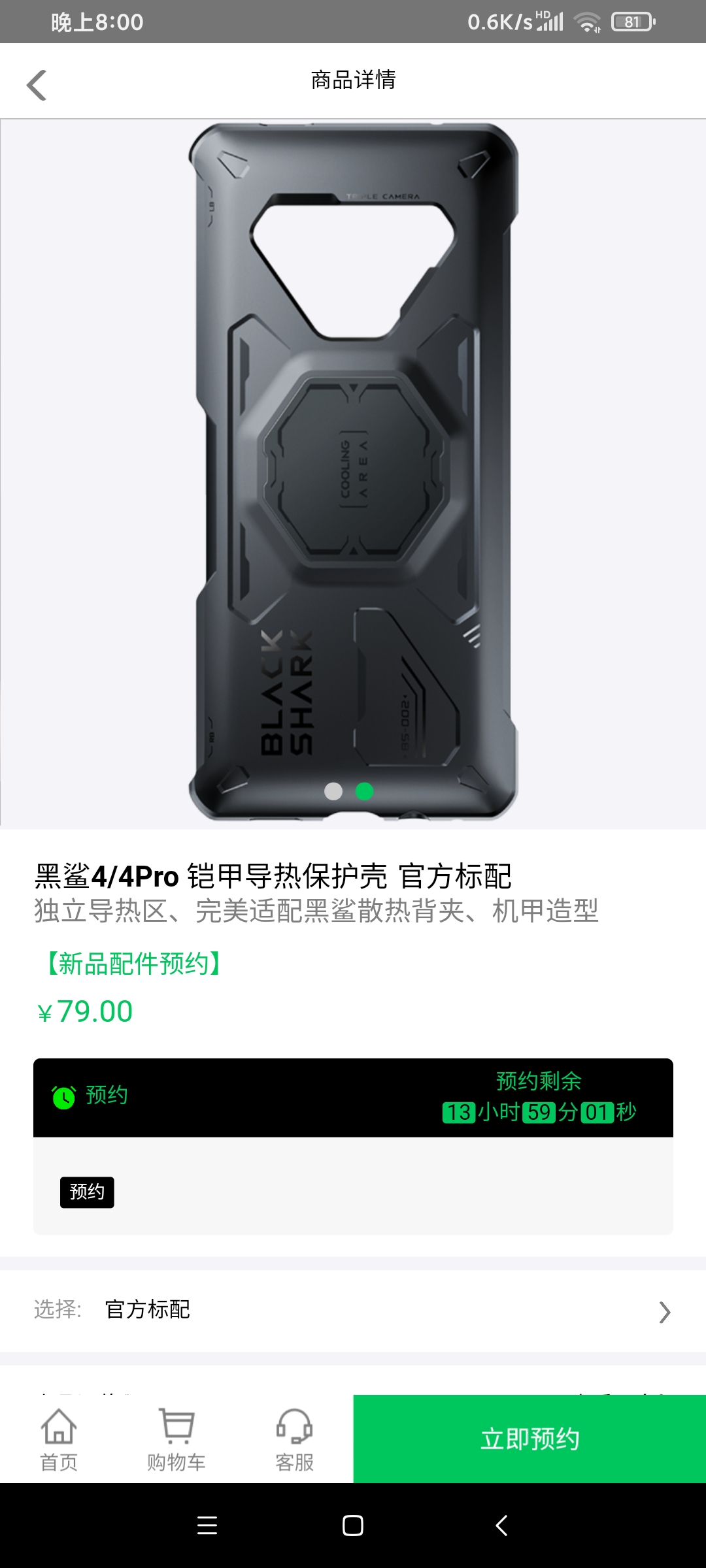Screen dimensions: 706x1568
Task: Tap the 立即预约 button
Action: (529, 1439)
